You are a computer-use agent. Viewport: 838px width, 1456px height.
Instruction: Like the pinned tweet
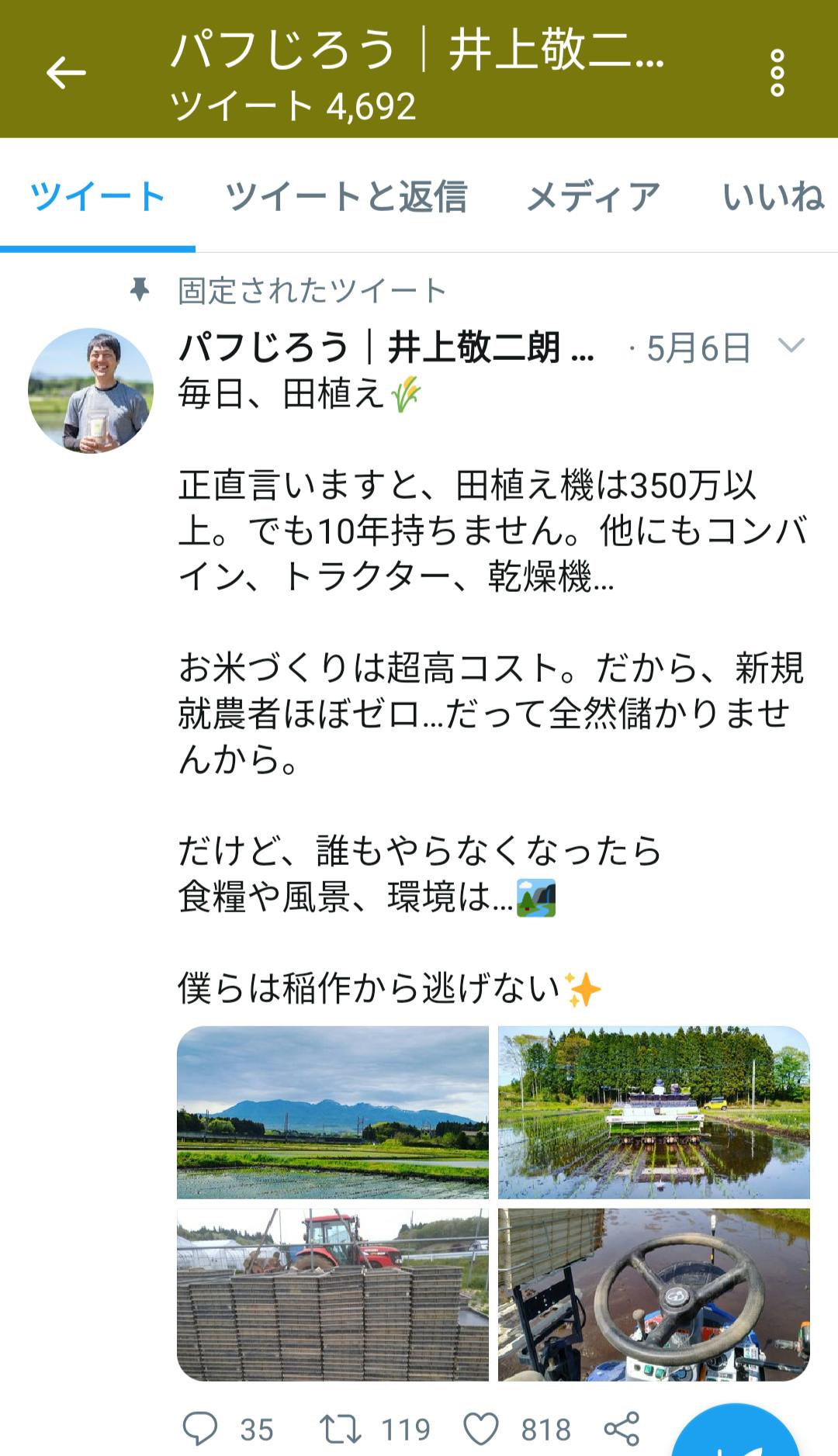pos(480,1429)
